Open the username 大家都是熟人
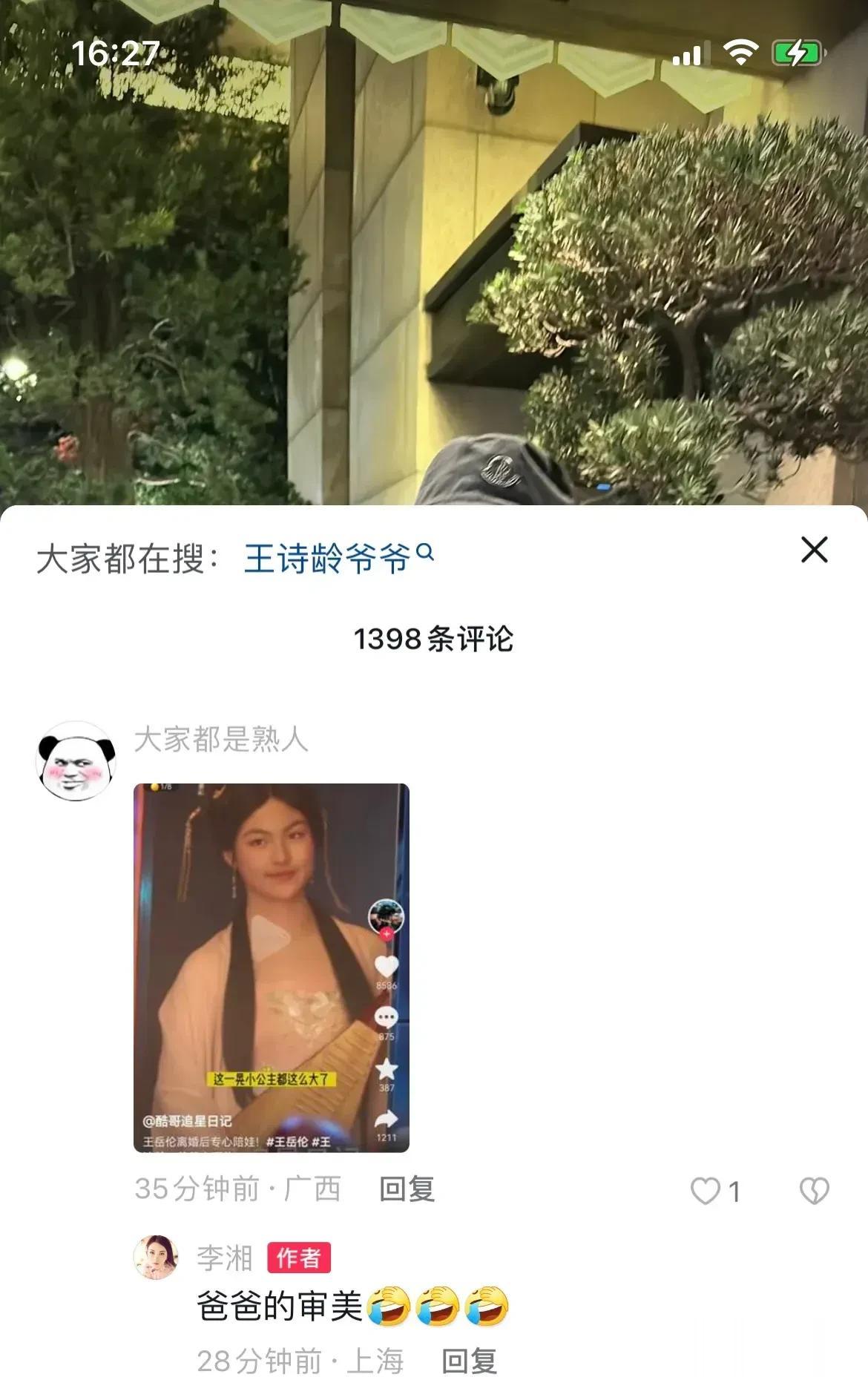 point(221,739)
